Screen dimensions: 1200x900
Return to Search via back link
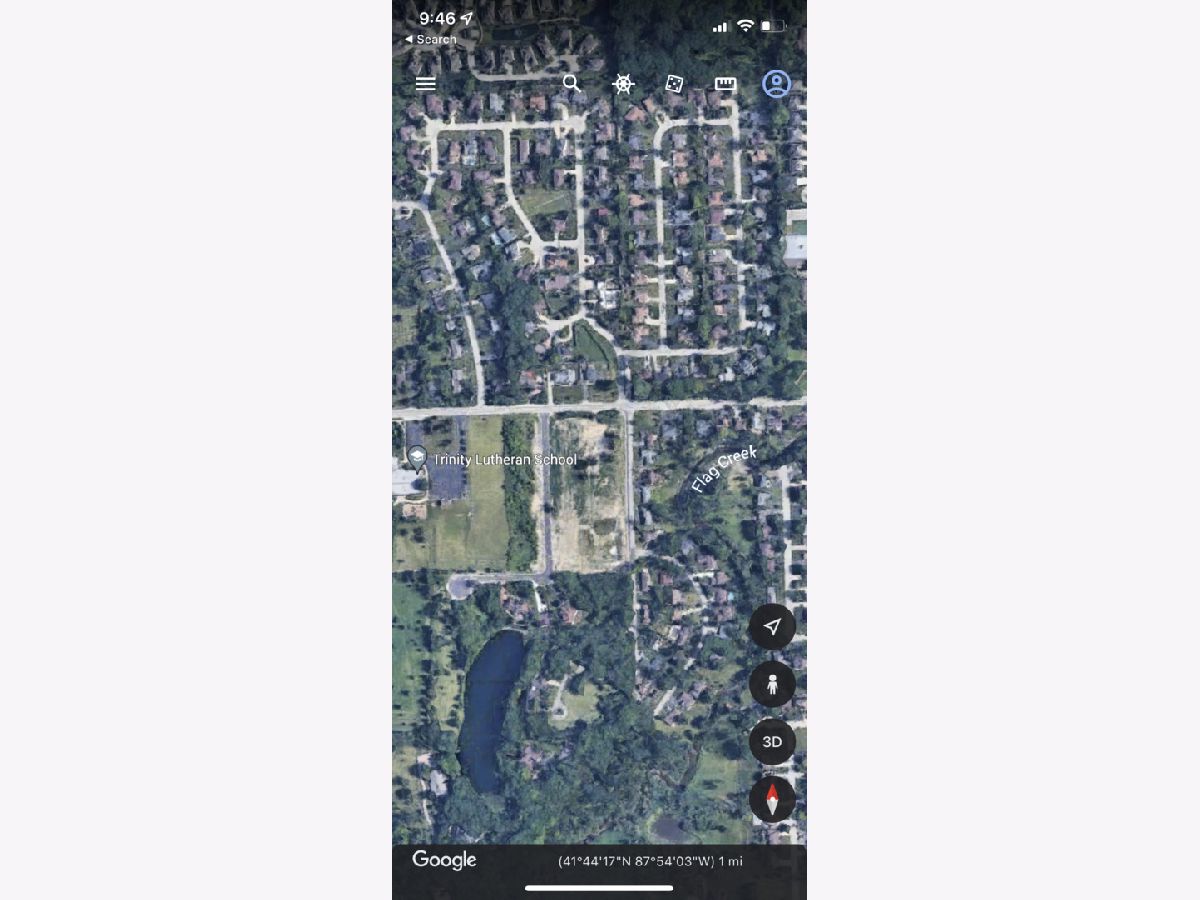coord(431,39)
